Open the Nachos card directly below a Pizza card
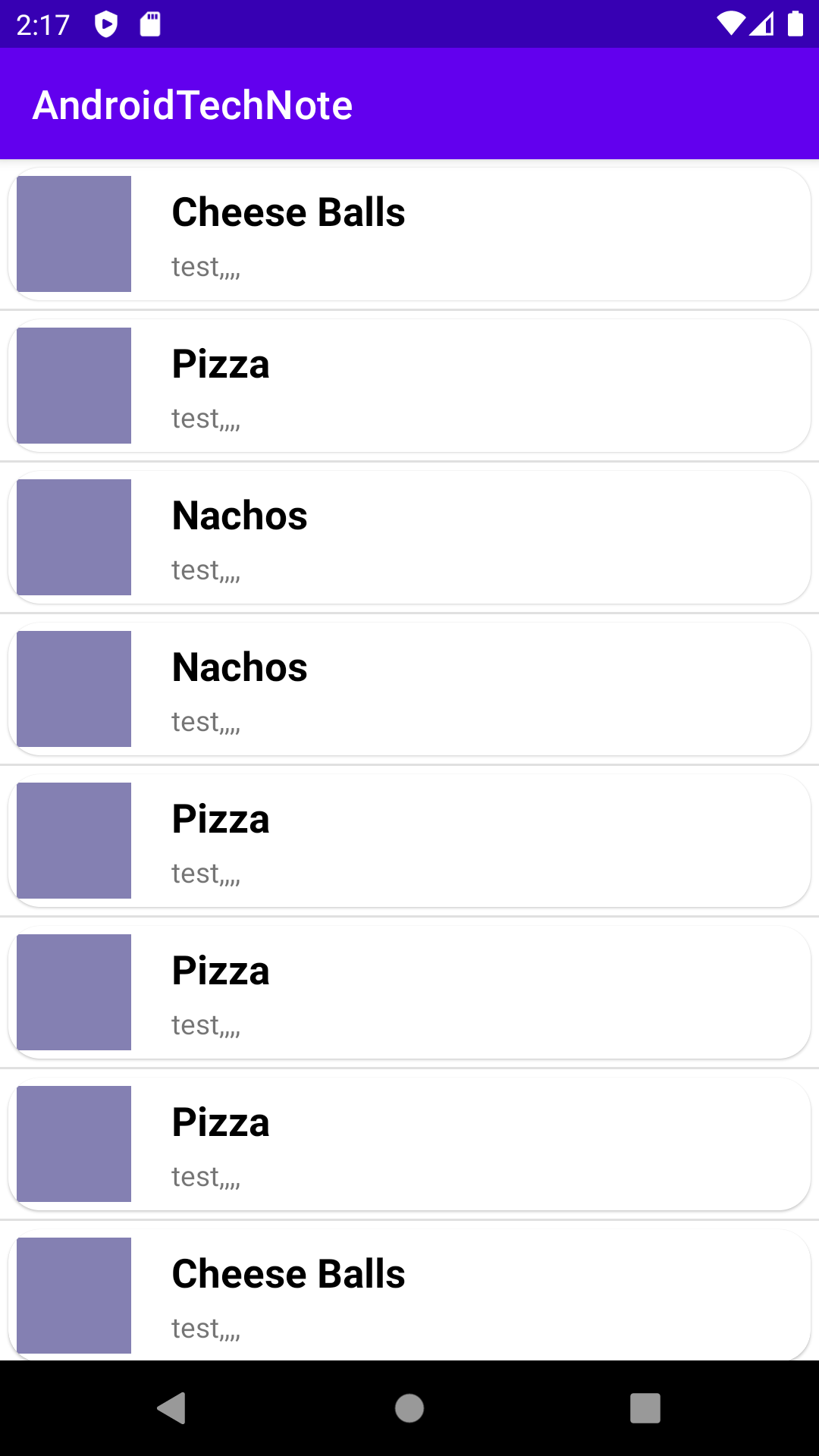The width and height of the screenshot is (819, 1456). [409, 537]
